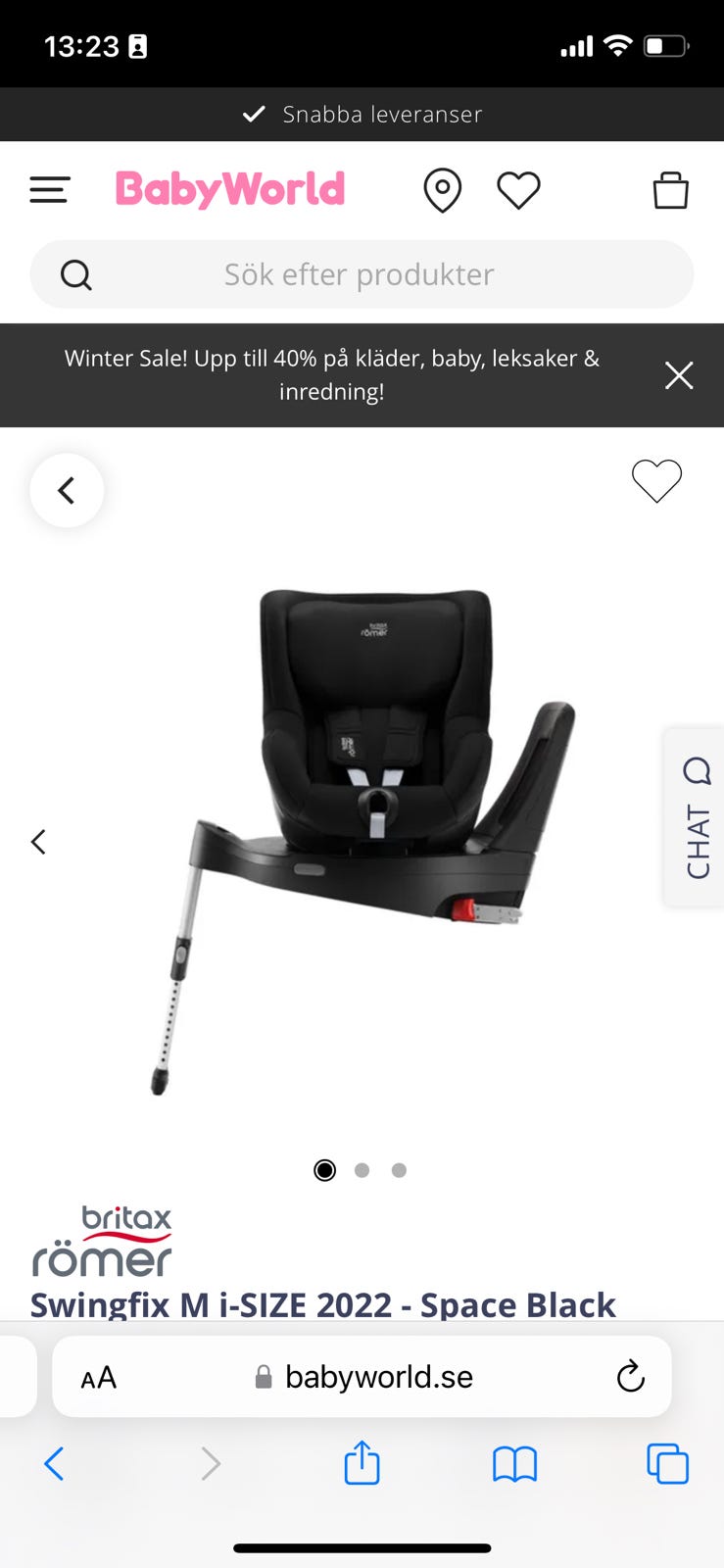This screenshot has width=724, height=1568.
Task: Select the second image dot
Action: click(362, 1170)
